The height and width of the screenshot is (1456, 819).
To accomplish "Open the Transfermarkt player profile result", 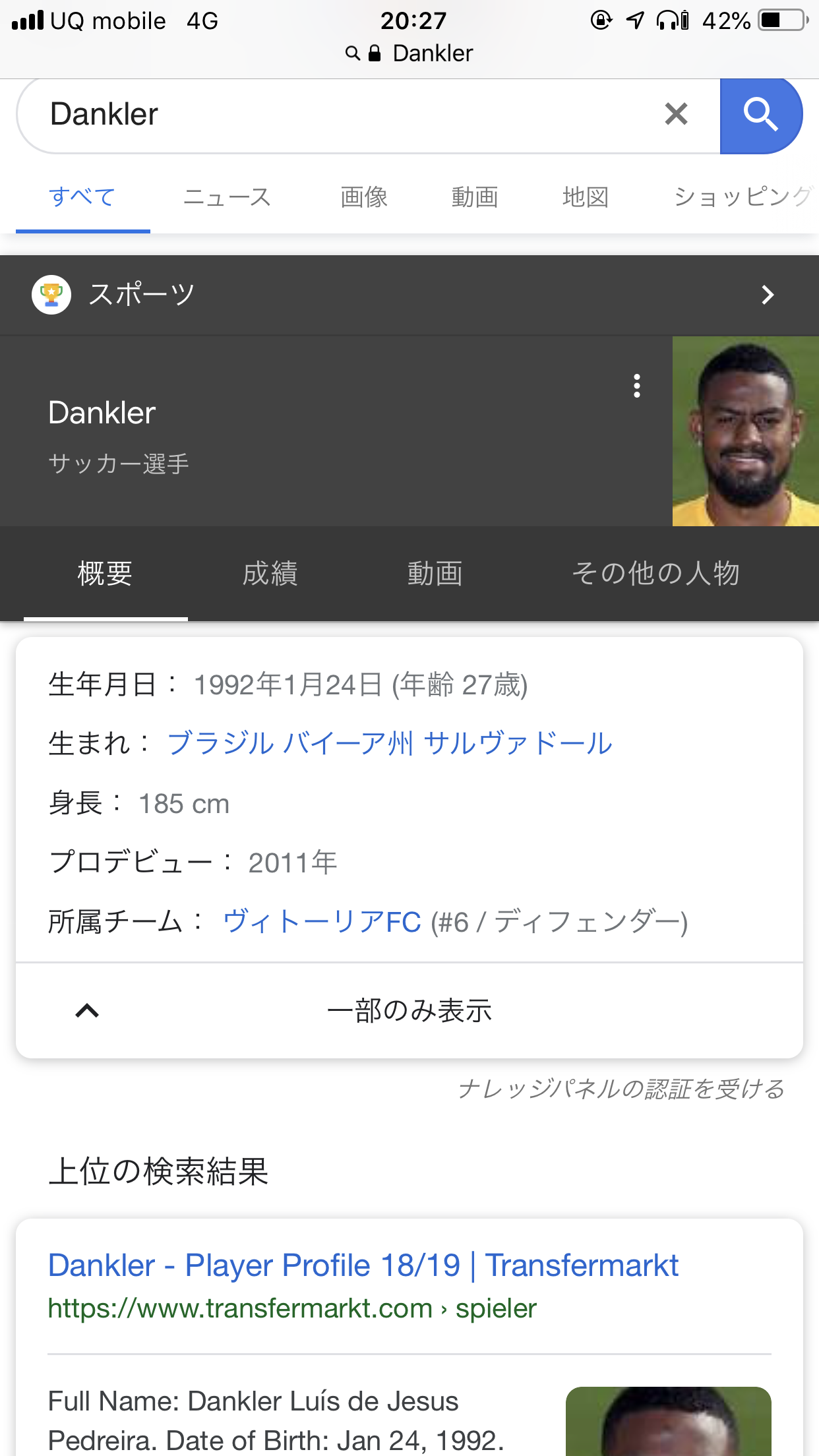I will tap(363, 1265).
